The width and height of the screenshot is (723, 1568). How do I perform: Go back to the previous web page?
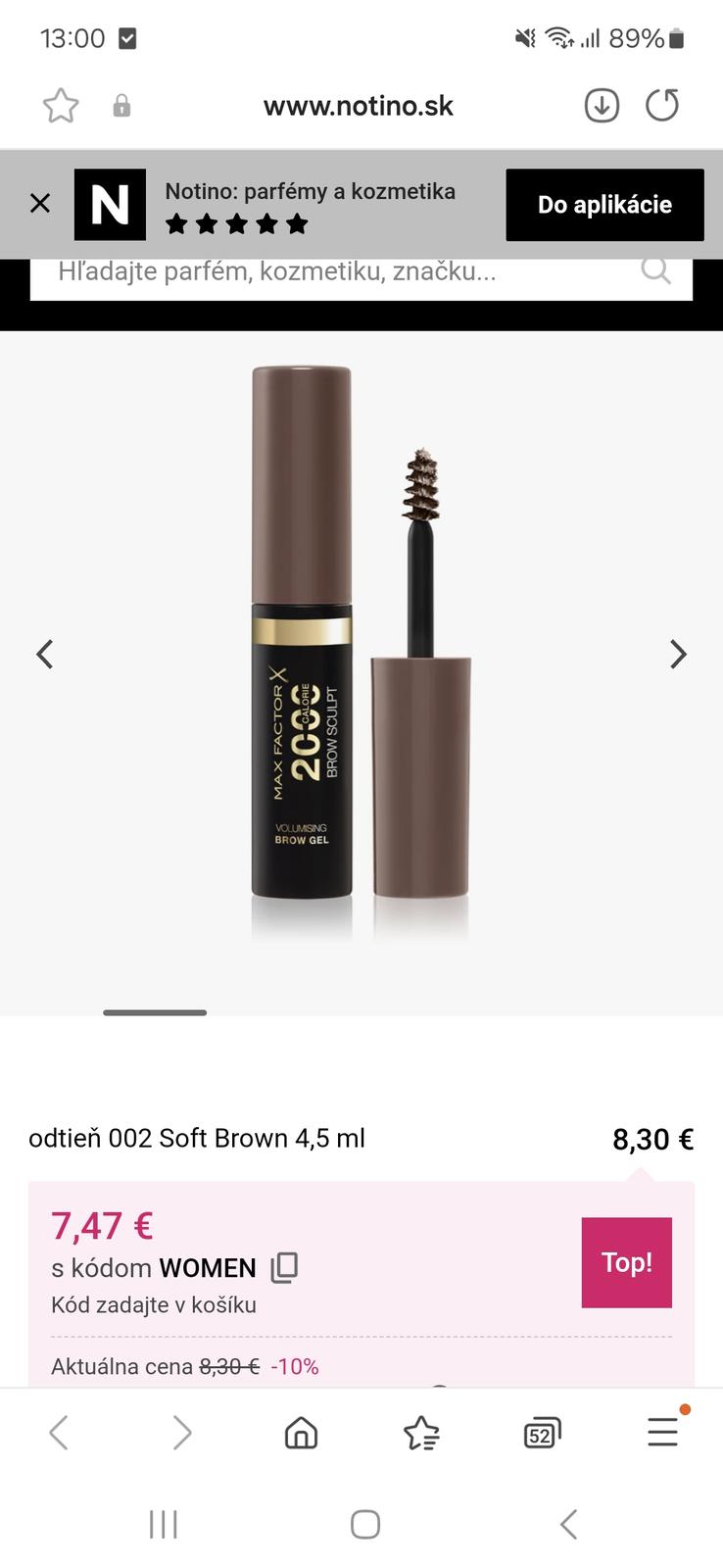59,1433
